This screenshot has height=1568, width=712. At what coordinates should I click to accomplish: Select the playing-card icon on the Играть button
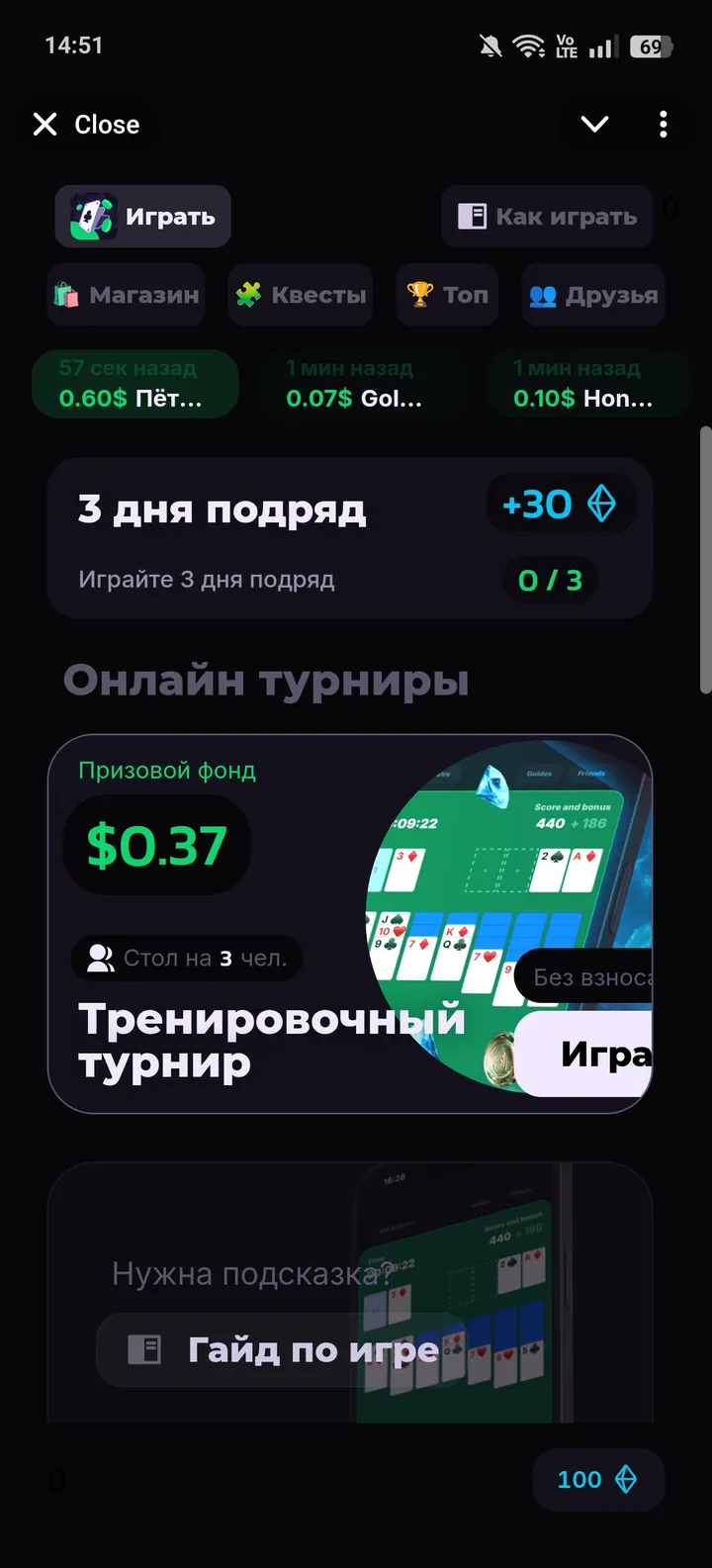(x=91, y=215)
